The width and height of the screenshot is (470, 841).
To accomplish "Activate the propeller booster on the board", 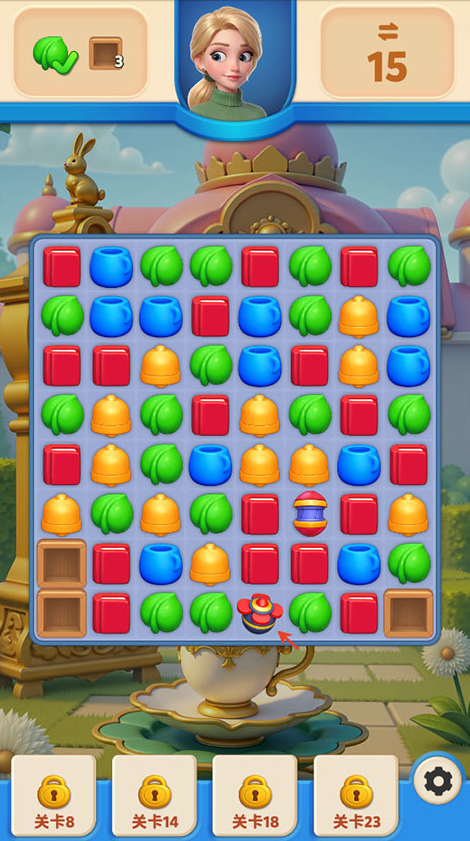I will point(260,613).
